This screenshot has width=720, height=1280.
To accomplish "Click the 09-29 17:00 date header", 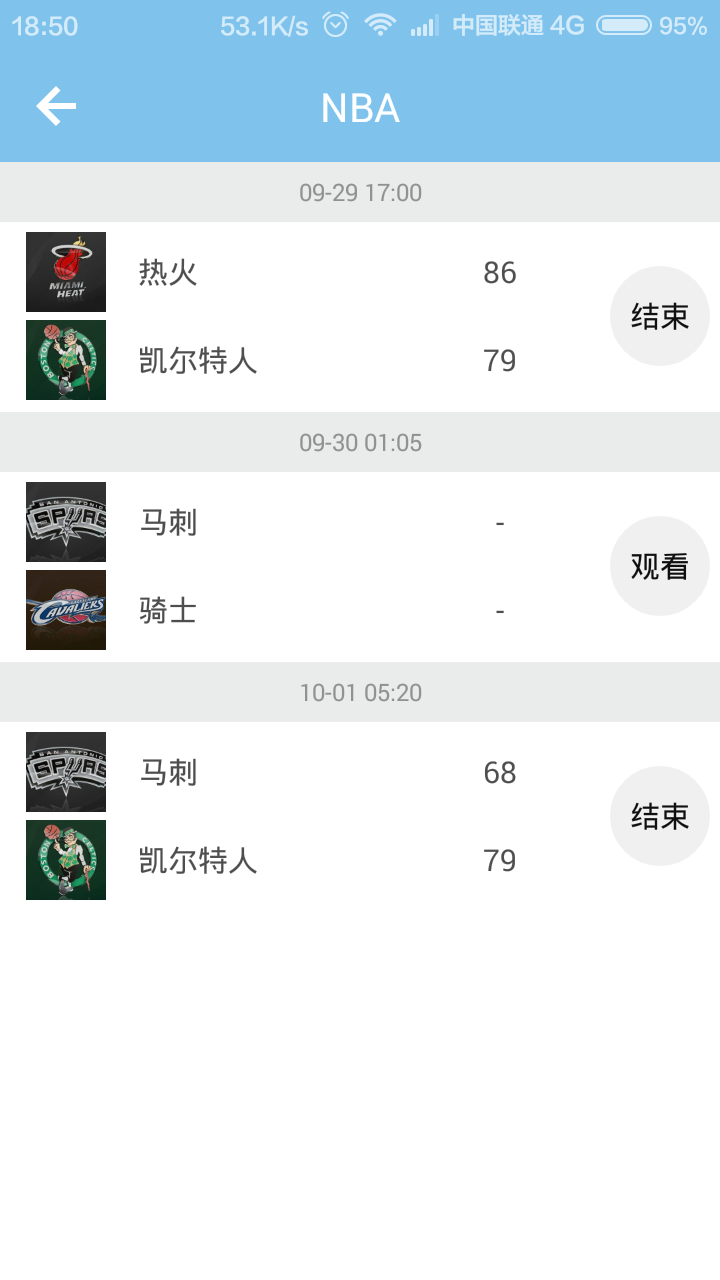I will pos(360,193).
